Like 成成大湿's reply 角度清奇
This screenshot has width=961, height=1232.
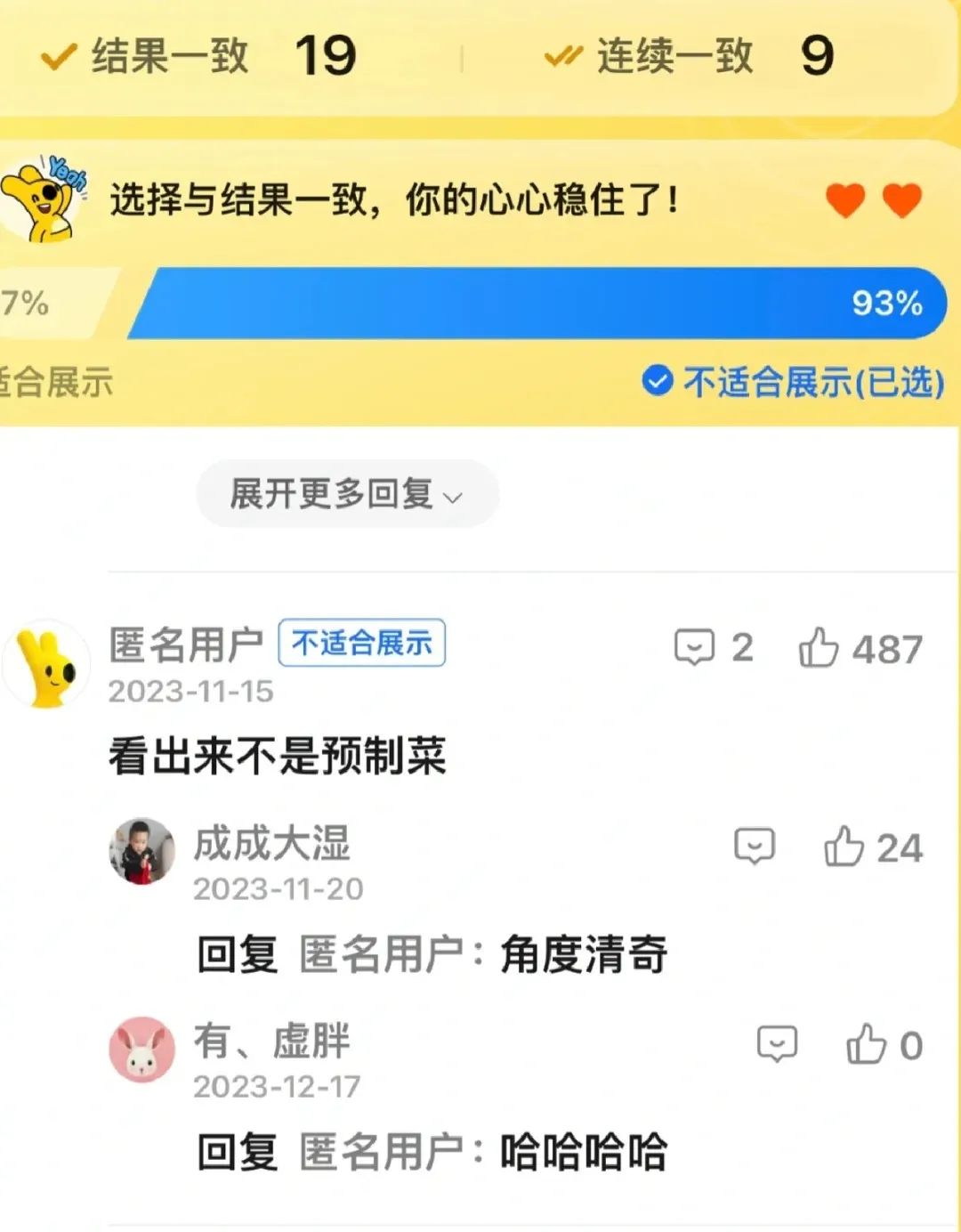pyautogui.click(x=844, y=847)
